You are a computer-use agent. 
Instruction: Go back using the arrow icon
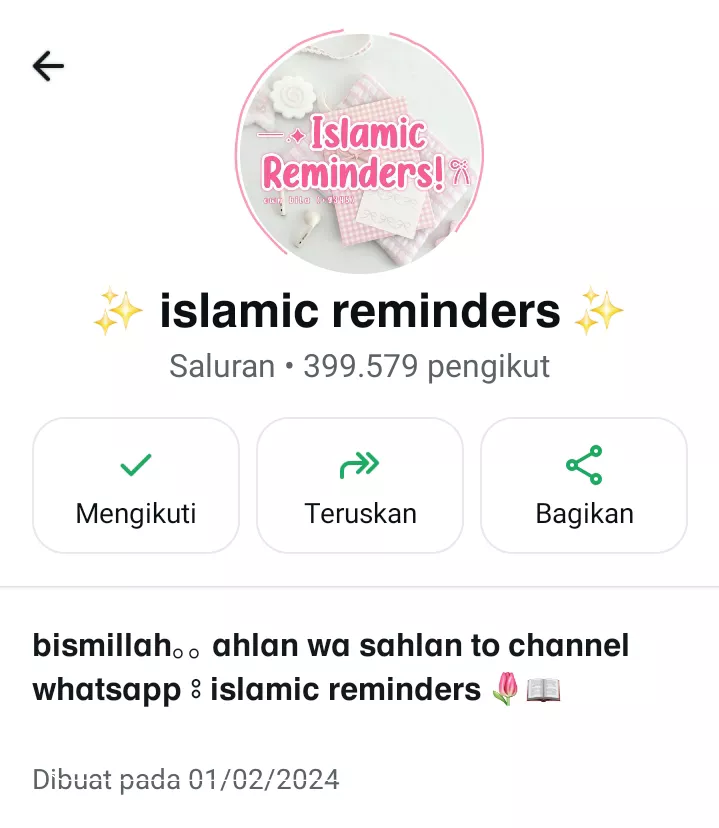(48, 67)
